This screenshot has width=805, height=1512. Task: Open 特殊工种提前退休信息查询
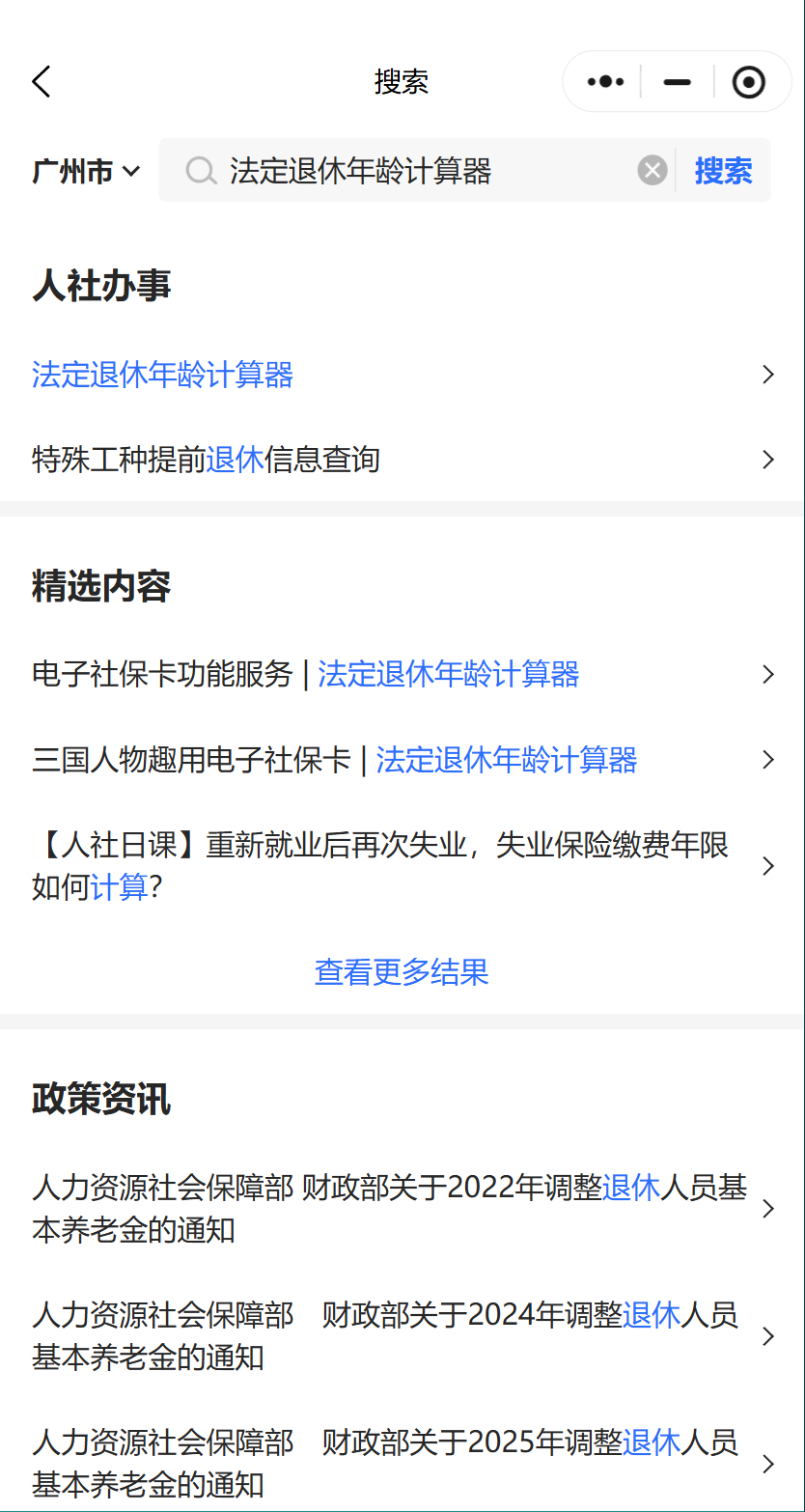(x=402, y=460)
